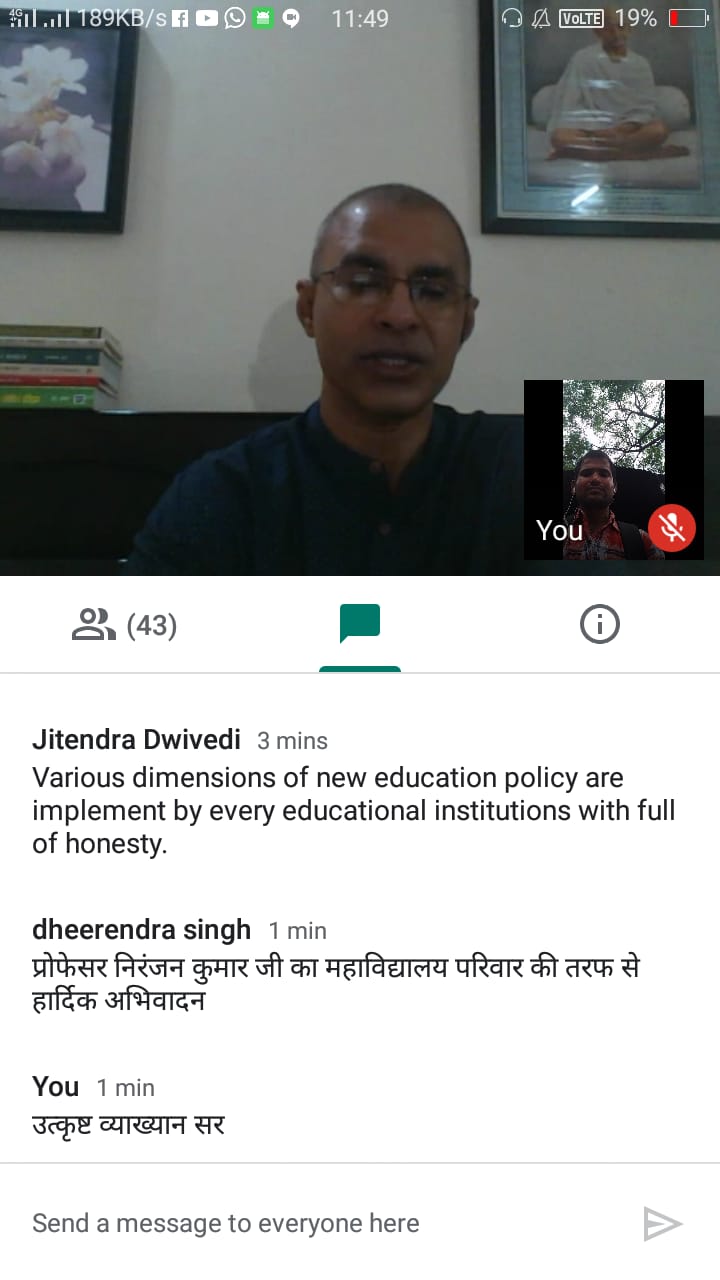Tap the send message arrow

[x=662, y=1223]
